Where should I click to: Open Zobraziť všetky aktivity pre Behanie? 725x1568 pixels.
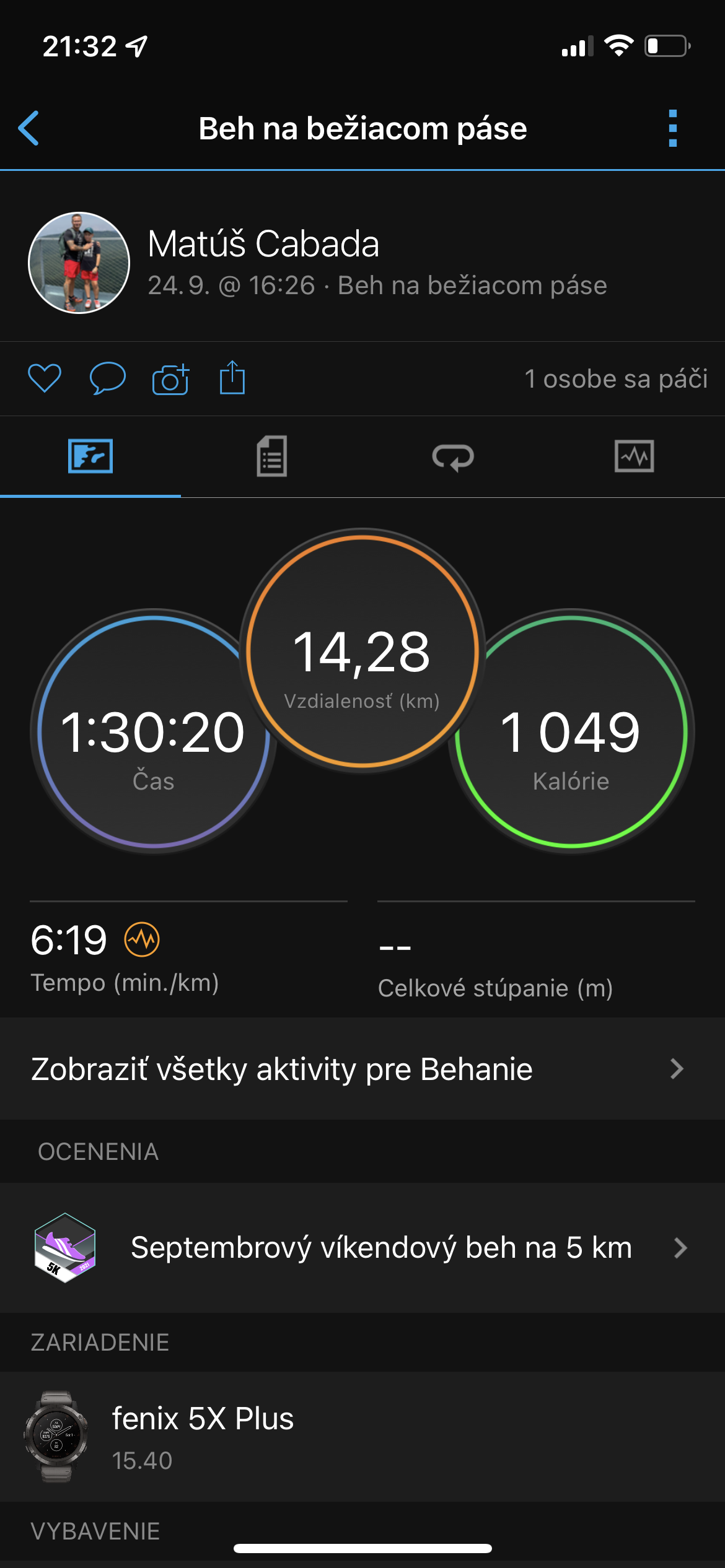pos(362,1068)
